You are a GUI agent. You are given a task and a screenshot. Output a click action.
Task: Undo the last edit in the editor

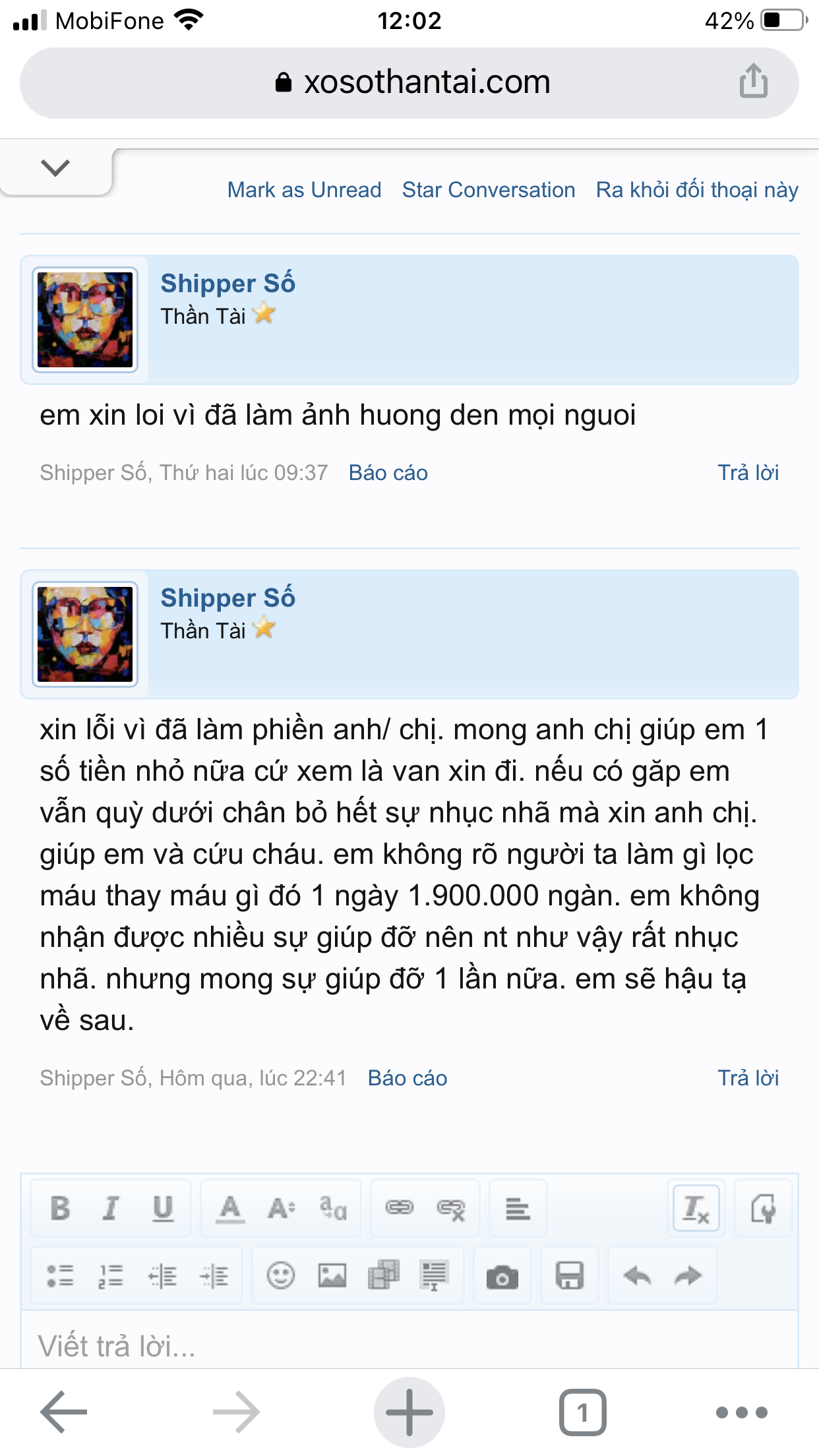click(x=637, y=1276)
